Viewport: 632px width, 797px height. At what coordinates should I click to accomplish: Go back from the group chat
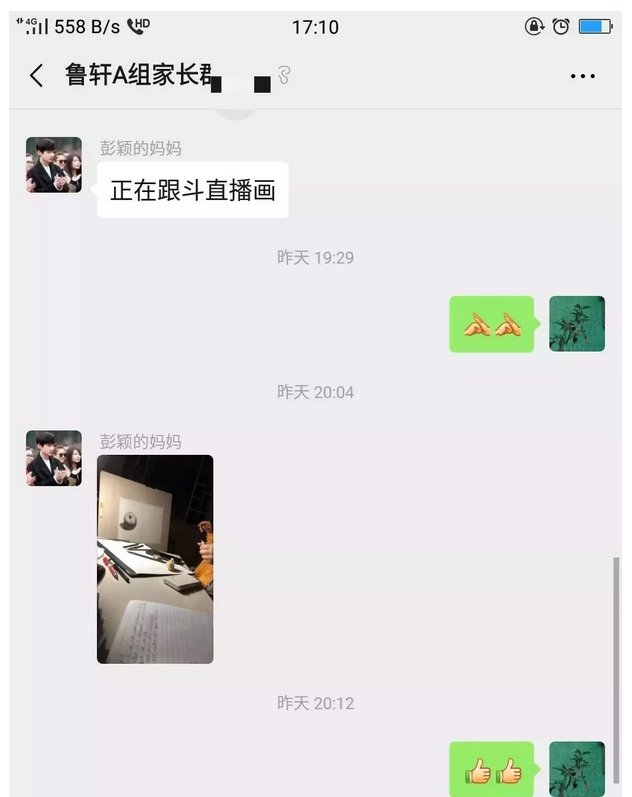37,76
